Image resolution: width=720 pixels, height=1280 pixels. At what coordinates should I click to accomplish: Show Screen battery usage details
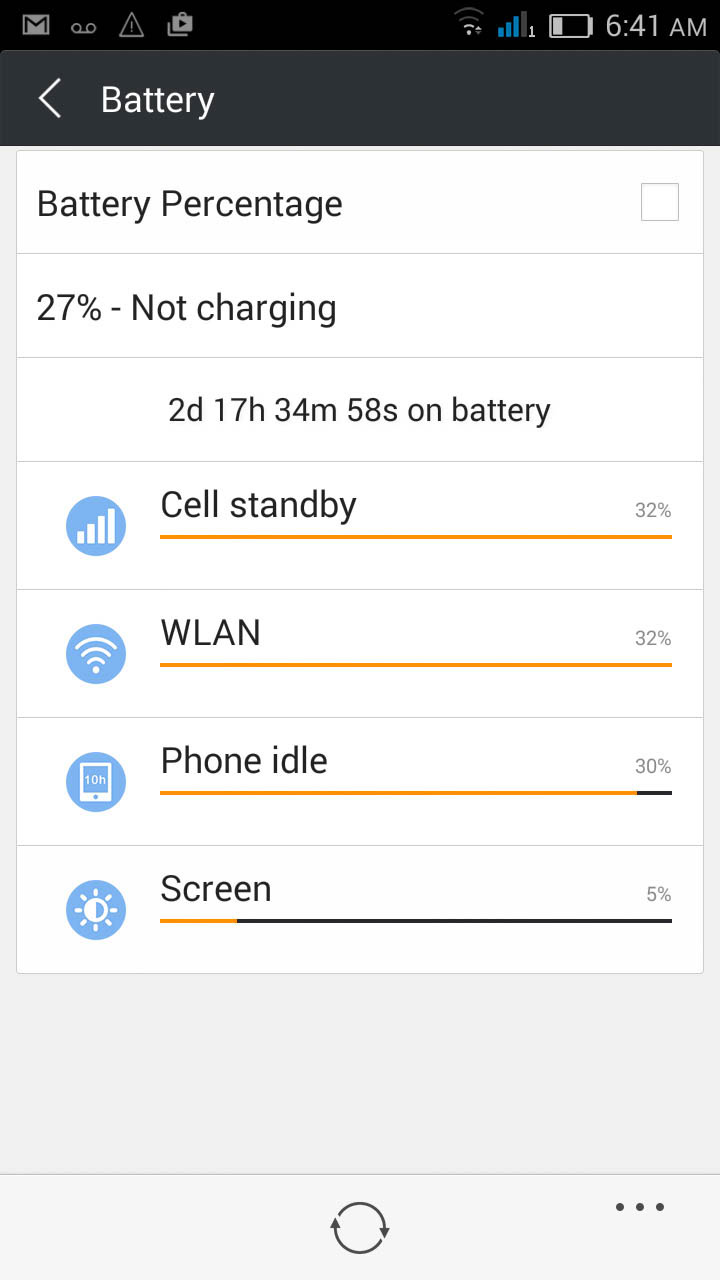[x=360, y=910]
